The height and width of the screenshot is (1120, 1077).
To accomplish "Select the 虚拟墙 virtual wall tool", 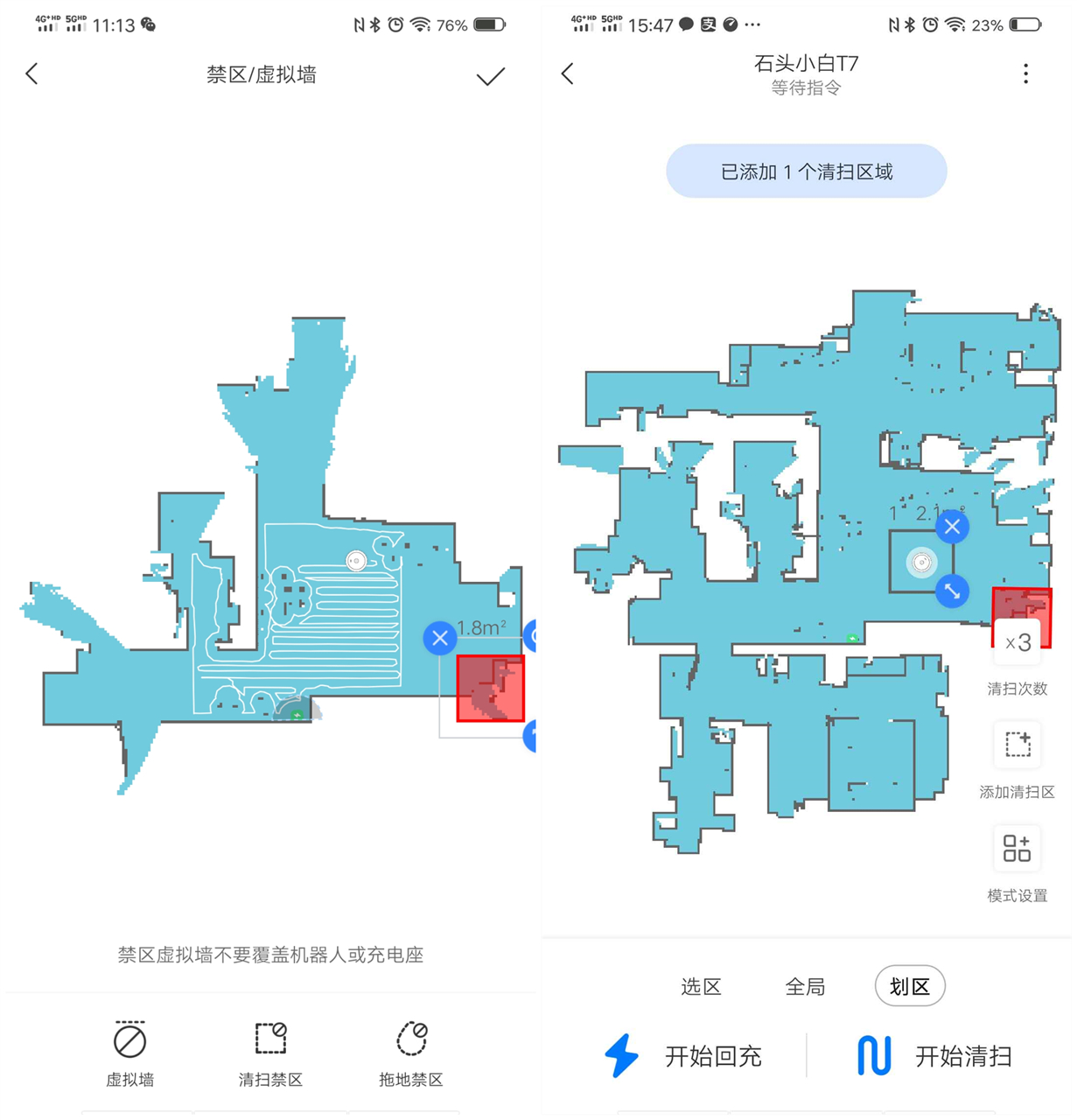I will tap(129, 1050).
